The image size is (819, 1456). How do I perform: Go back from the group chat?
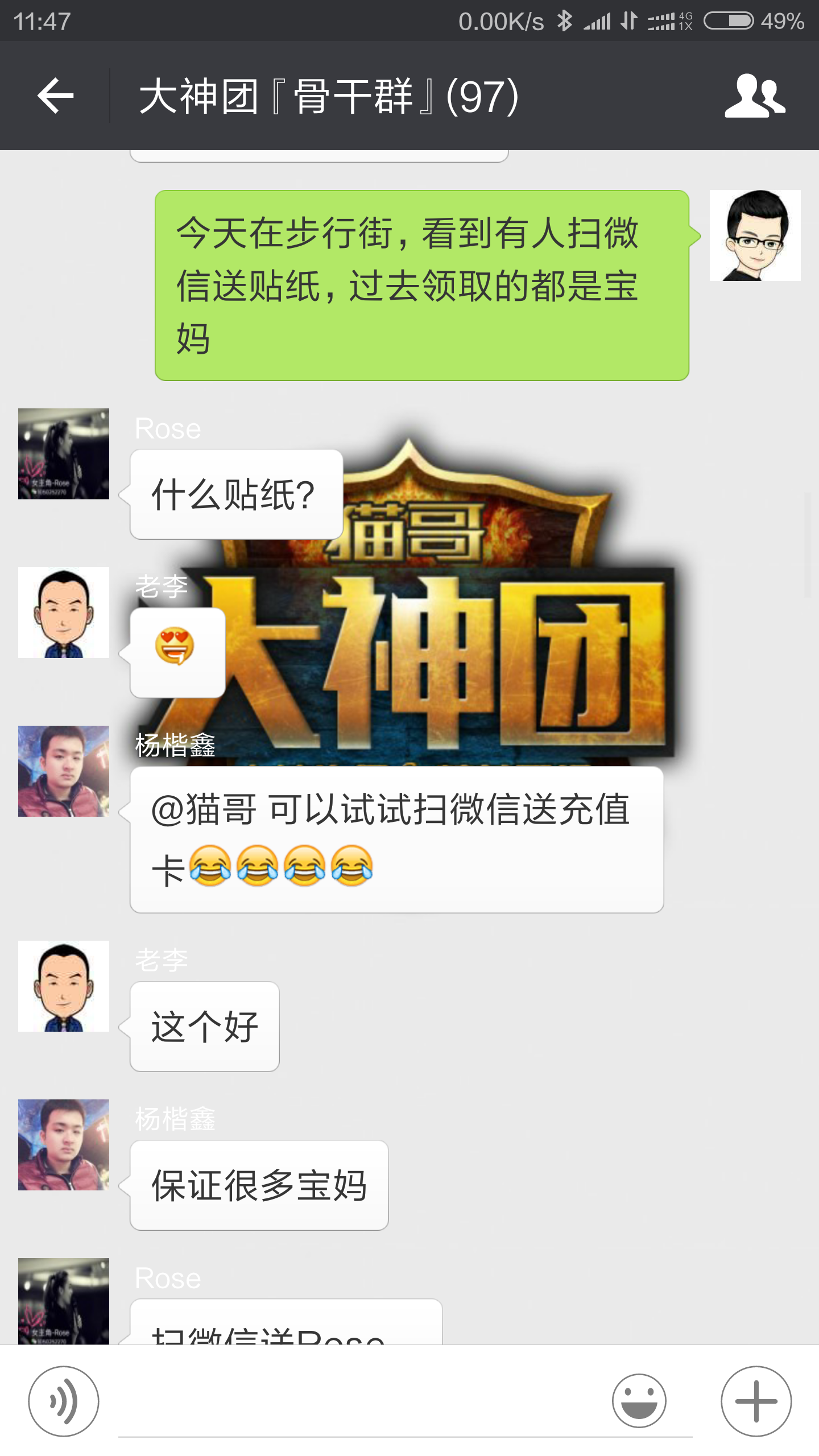[x=55, y=96]
